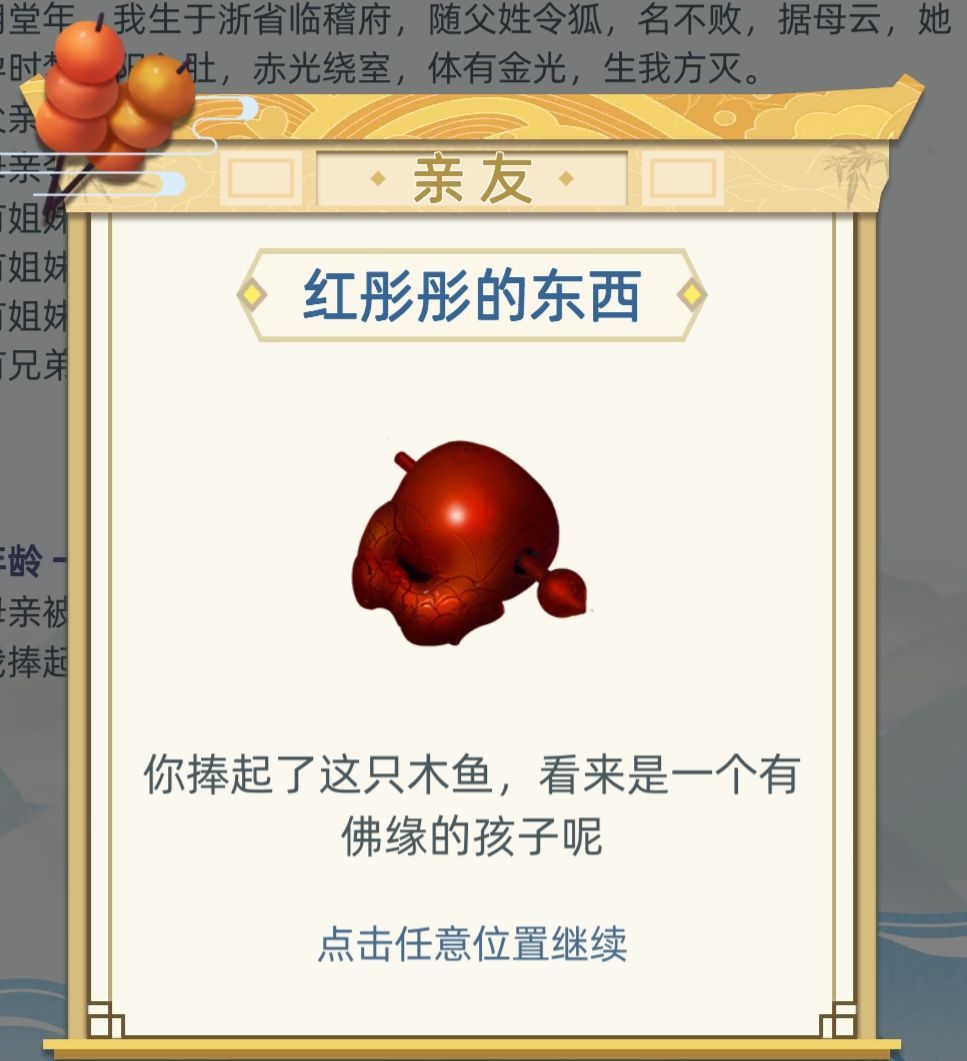
Task: Tap '点击任意位置继续' to continue
Action: [472, 944]
